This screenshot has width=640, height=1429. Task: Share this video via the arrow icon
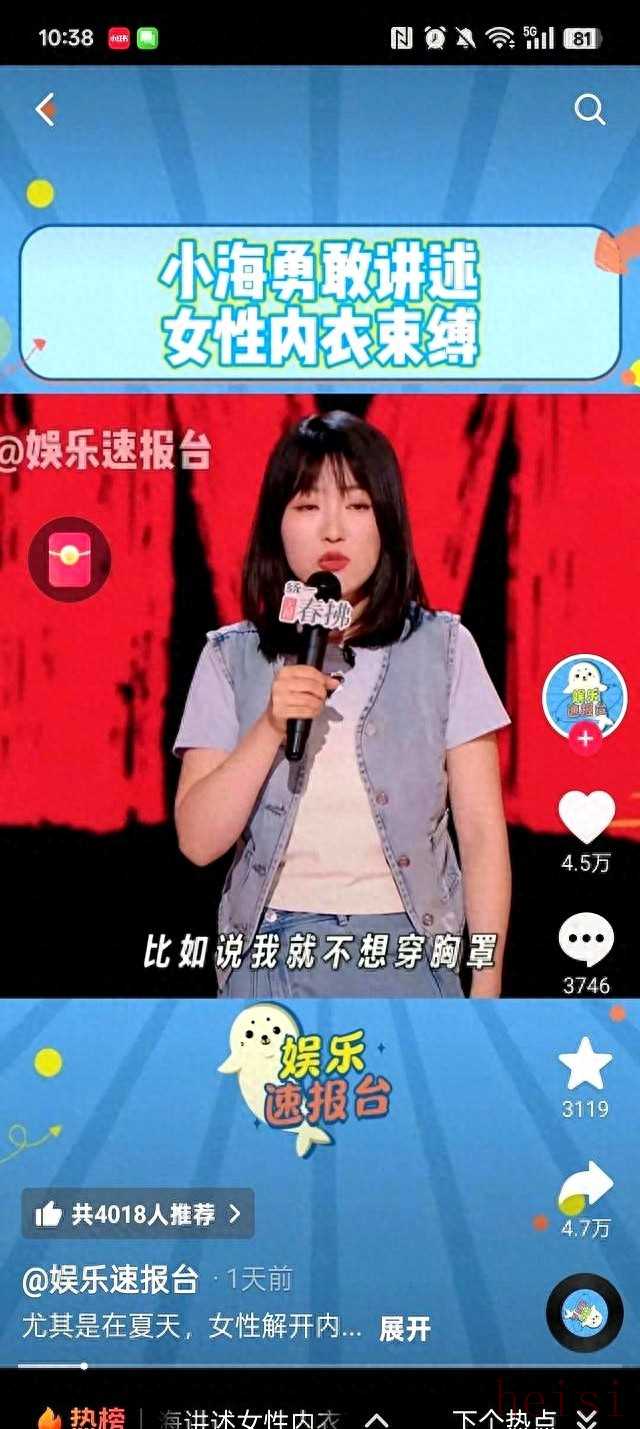(586, 1187)
